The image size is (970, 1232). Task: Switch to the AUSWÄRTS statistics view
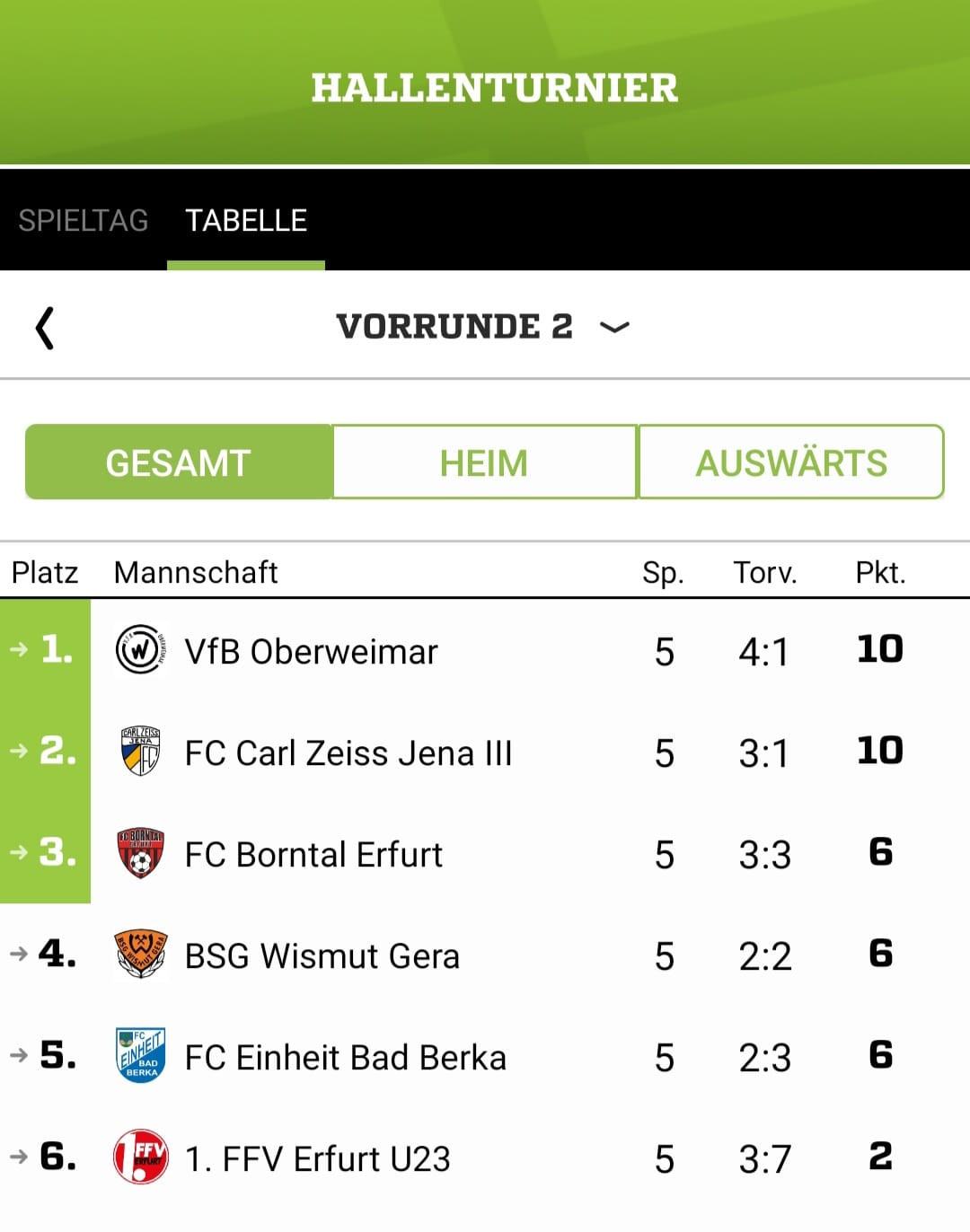(x=793, y=462)
